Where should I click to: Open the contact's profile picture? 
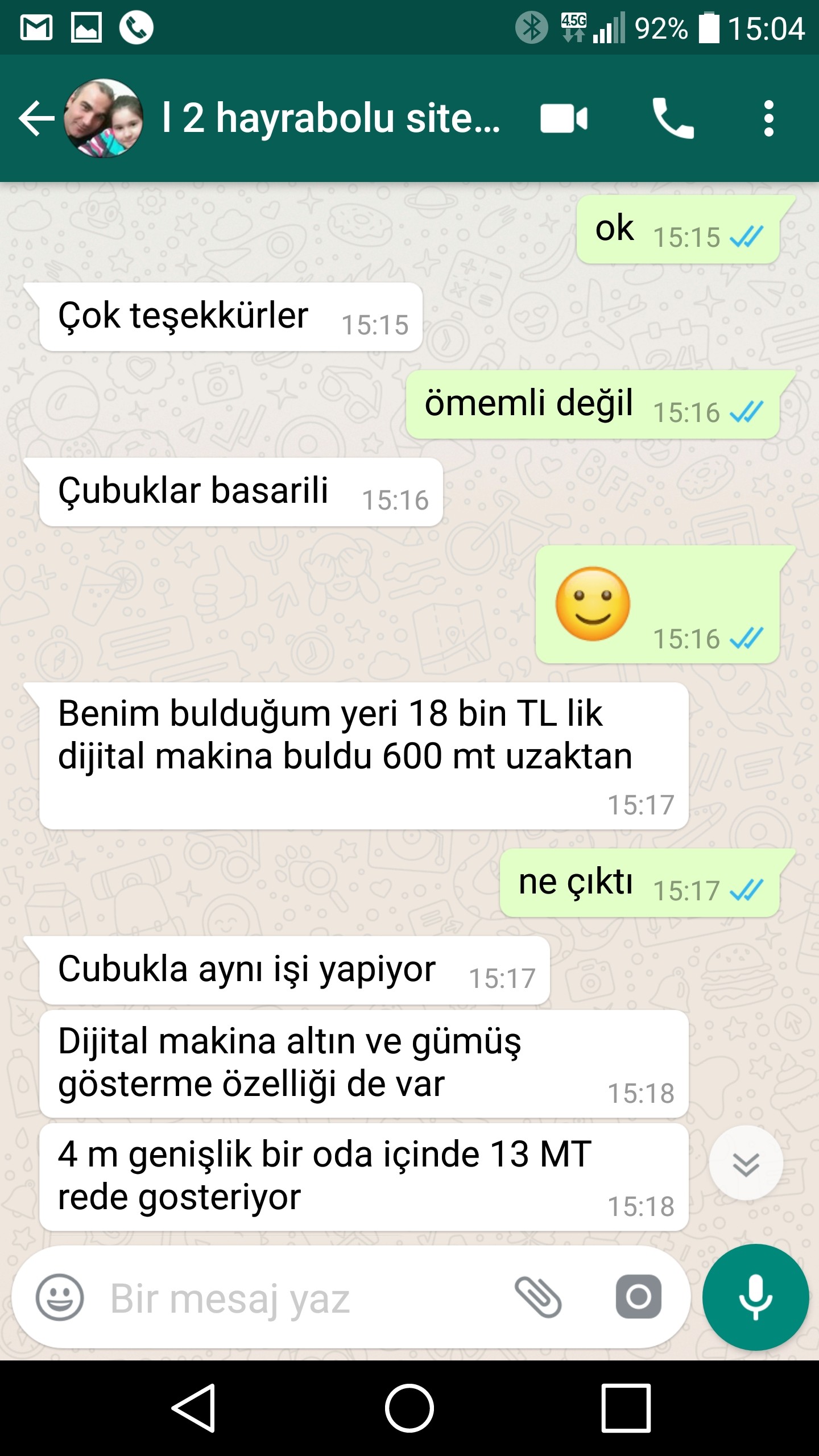[104, 118]
